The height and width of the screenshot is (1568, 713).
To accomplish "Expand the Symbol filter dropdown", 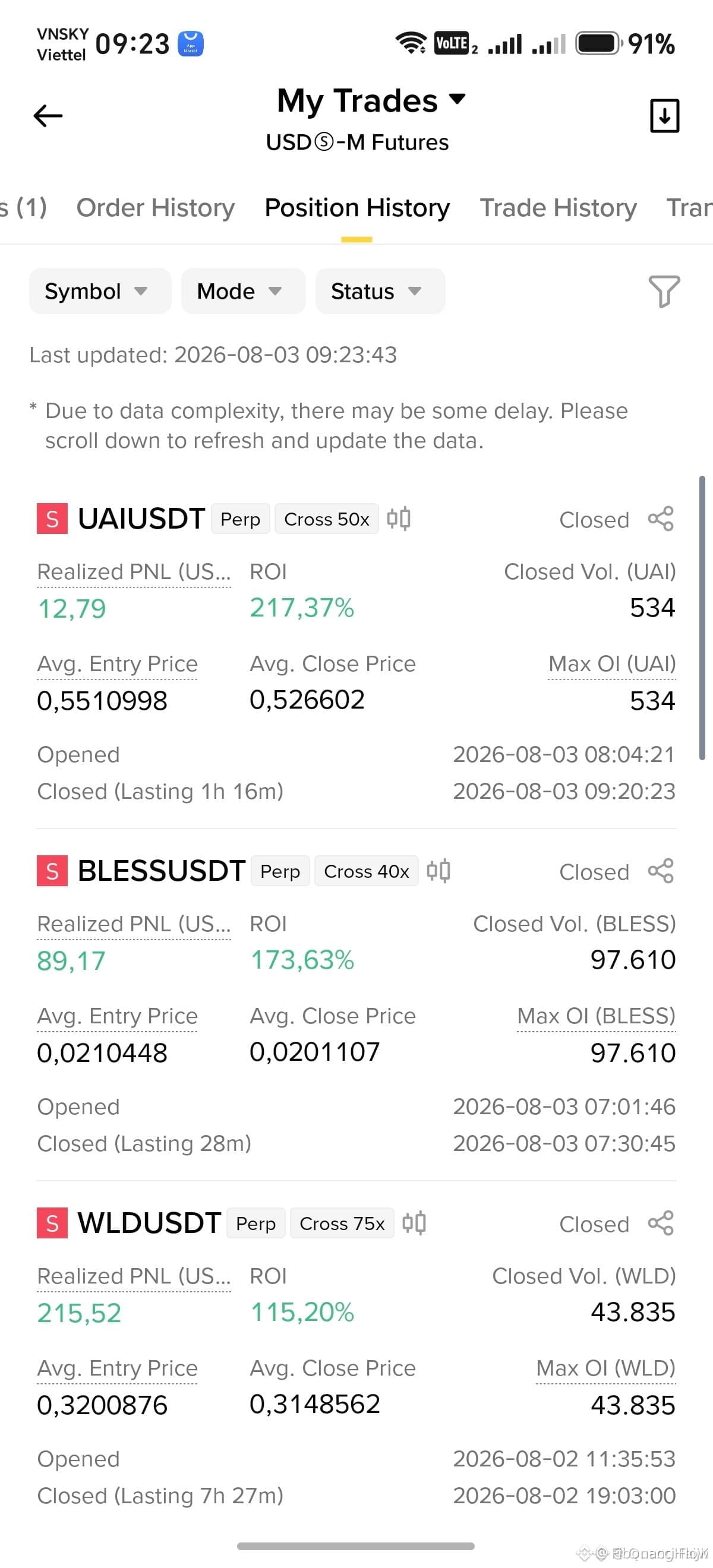I will pos(100,291).
